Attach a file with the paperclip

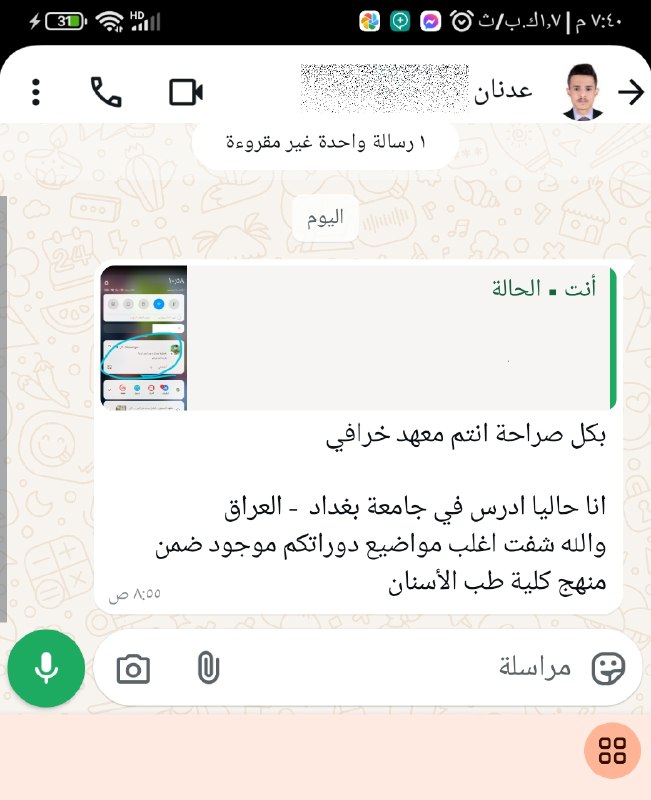207,668
